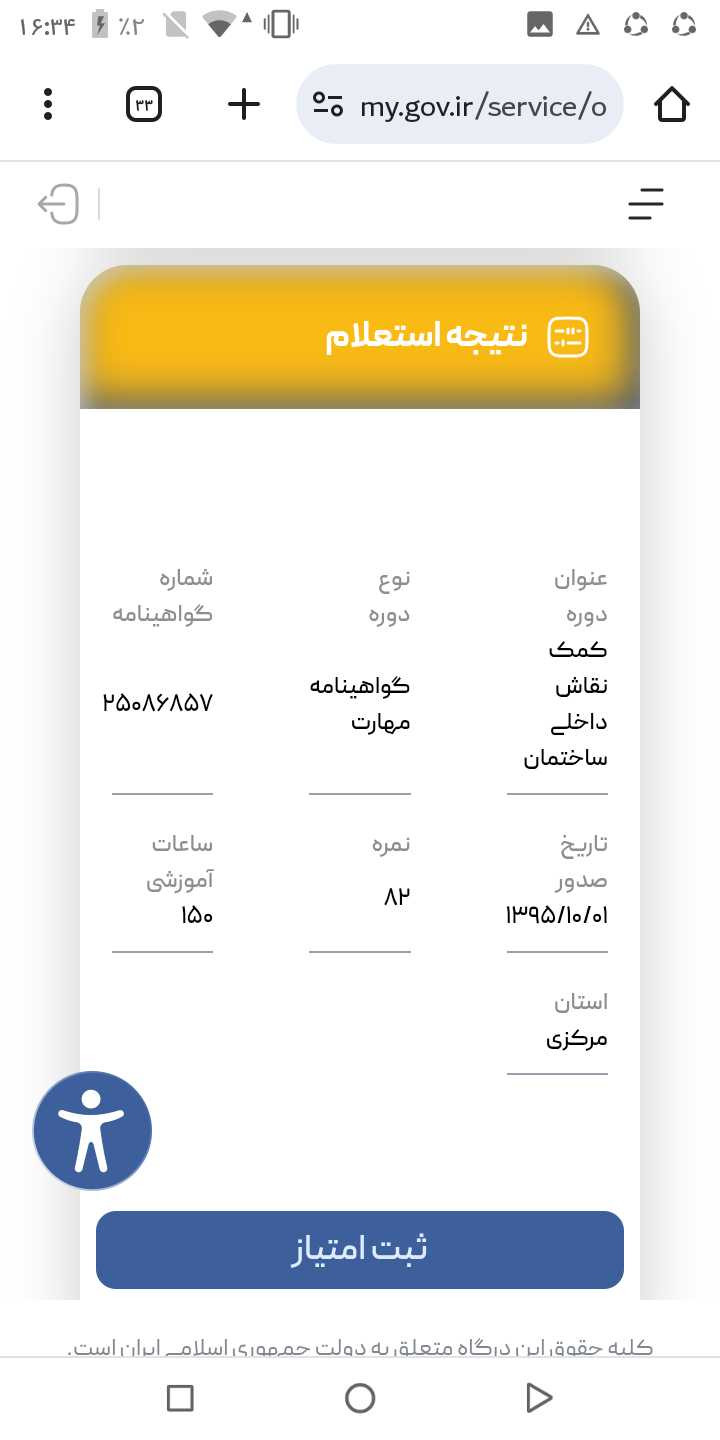Image resolution: width=720 pixels, height=1440 pixels.
Task: Open the tab switcher showing 33 tabs
Action: pyautogui.click(x=144, y=104)
